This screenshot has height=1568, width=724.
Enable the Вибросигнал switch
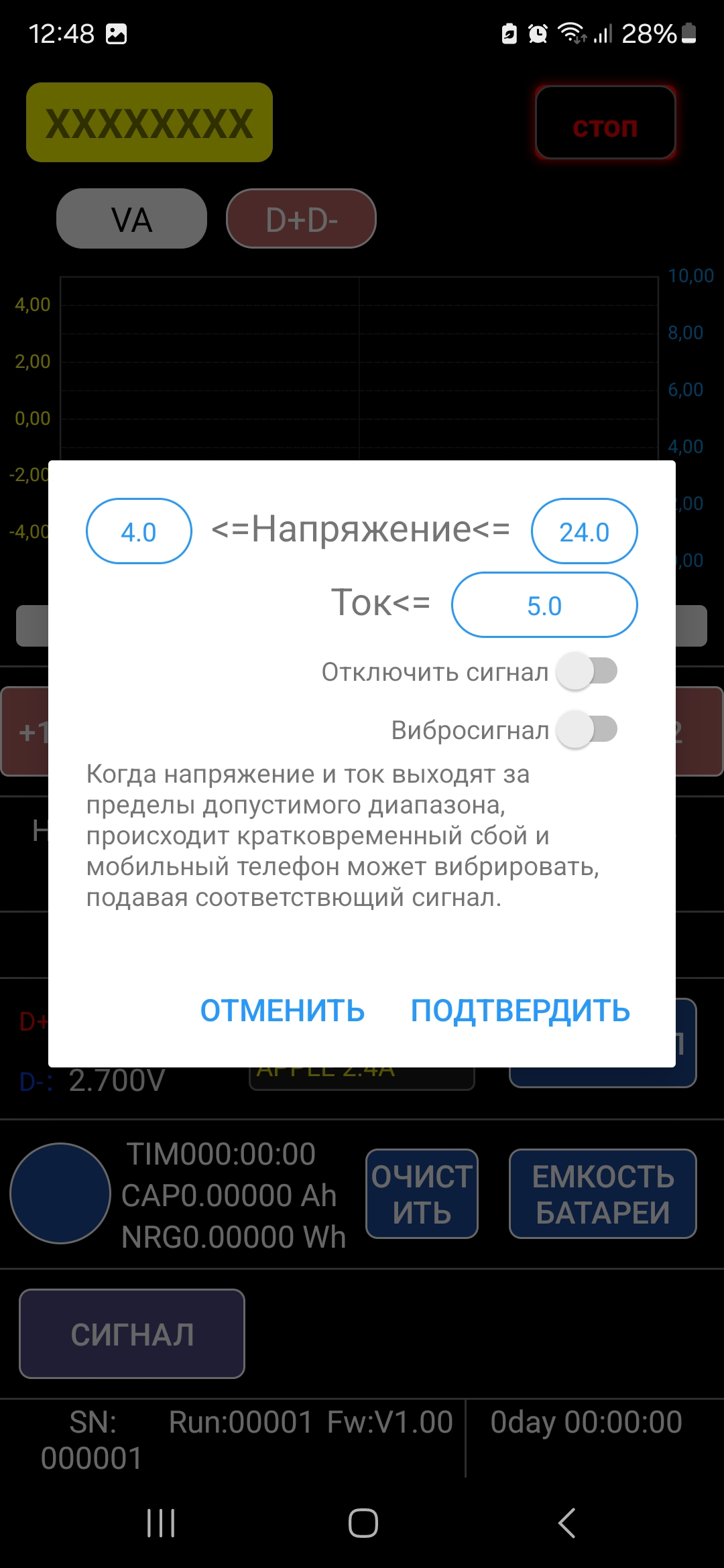[x=588, y=730]
